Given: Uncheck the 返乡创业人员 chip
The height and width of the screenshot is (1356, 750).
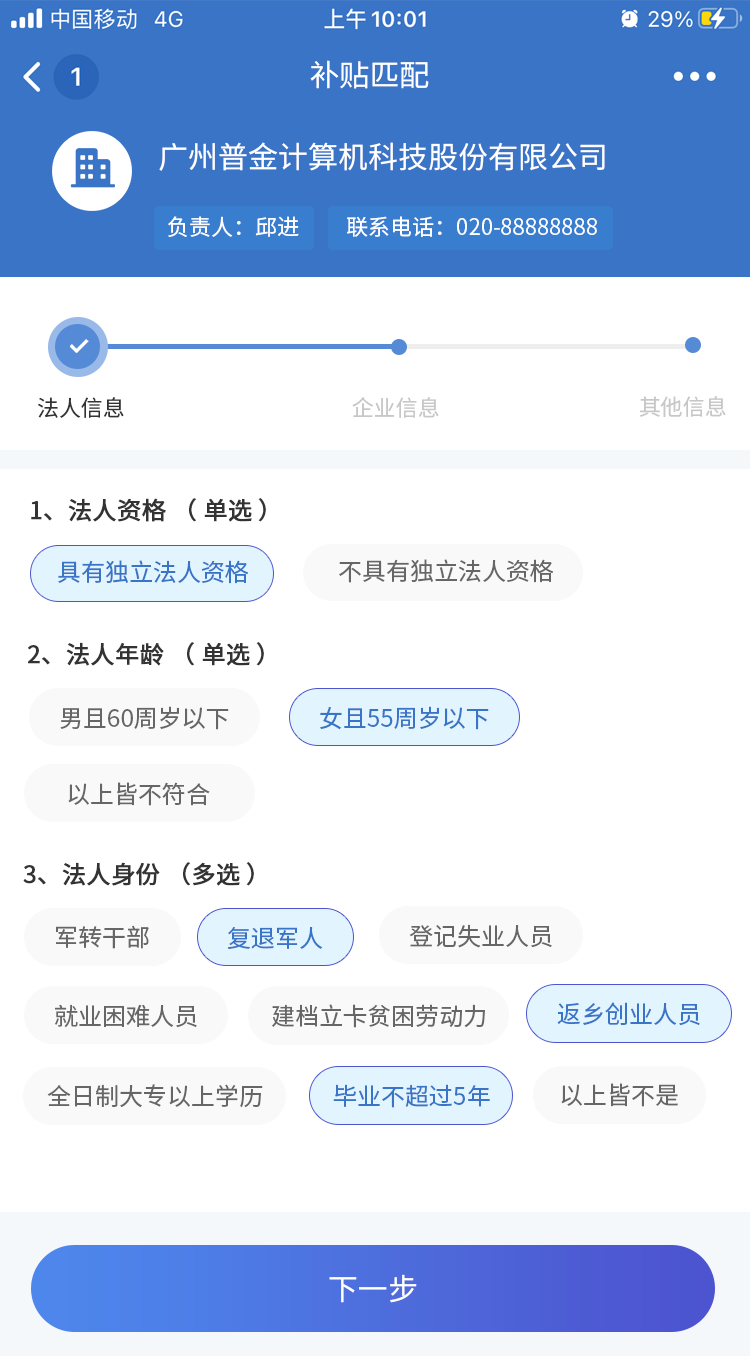Looking at the screenshot, I should [x=629, y=1013].
